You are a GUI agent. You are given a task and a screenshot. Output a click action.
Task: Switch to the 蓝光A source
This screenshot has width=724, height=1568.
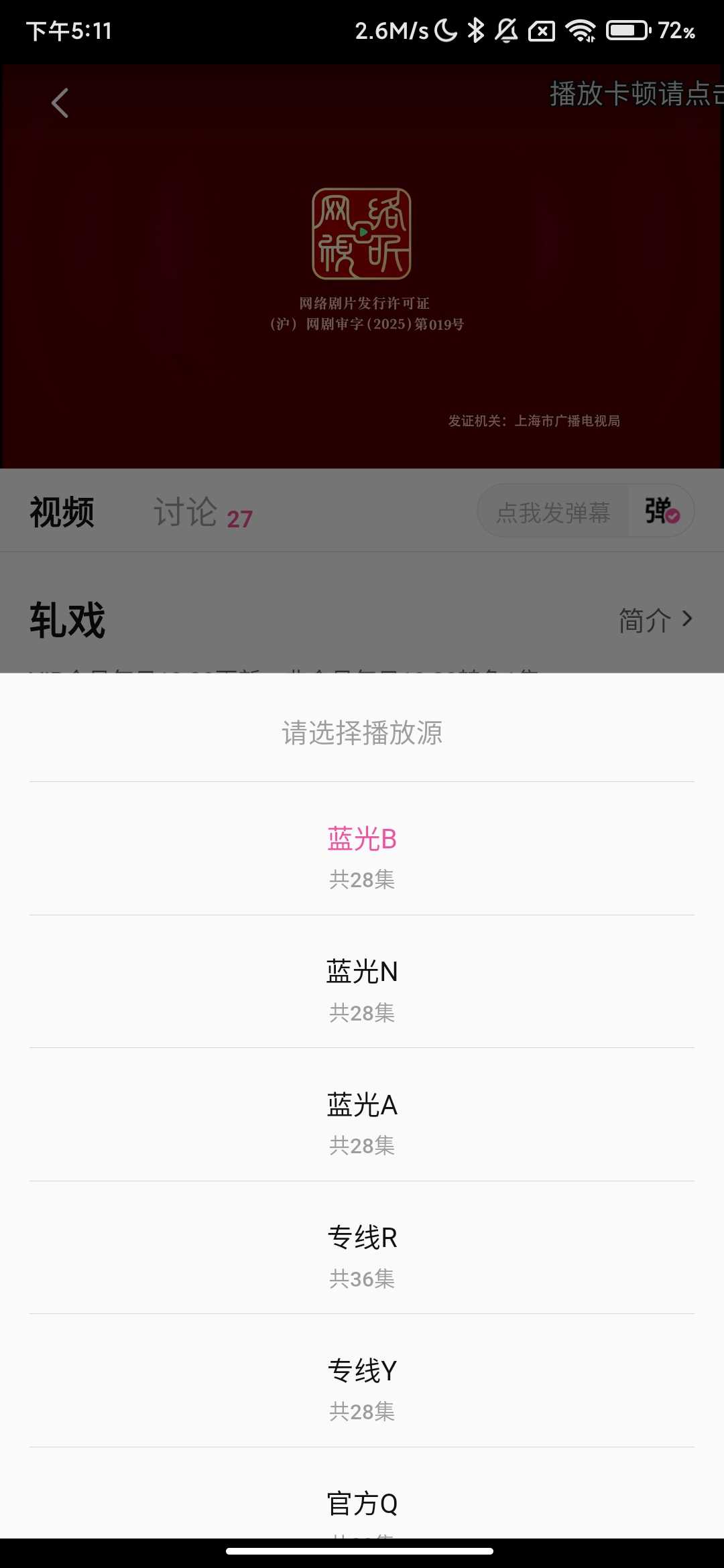pyautogui.click(x=362, y=1116)
